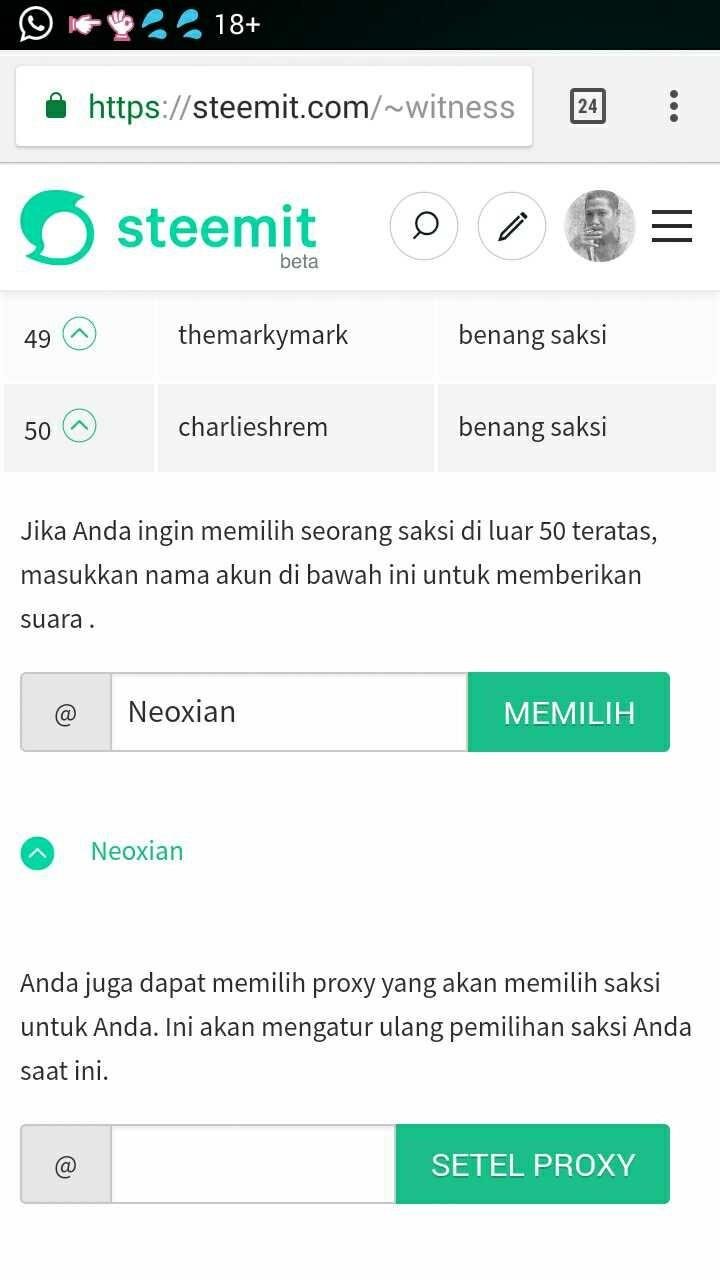Focus the proxy account input field

(x=253, y=1164)
